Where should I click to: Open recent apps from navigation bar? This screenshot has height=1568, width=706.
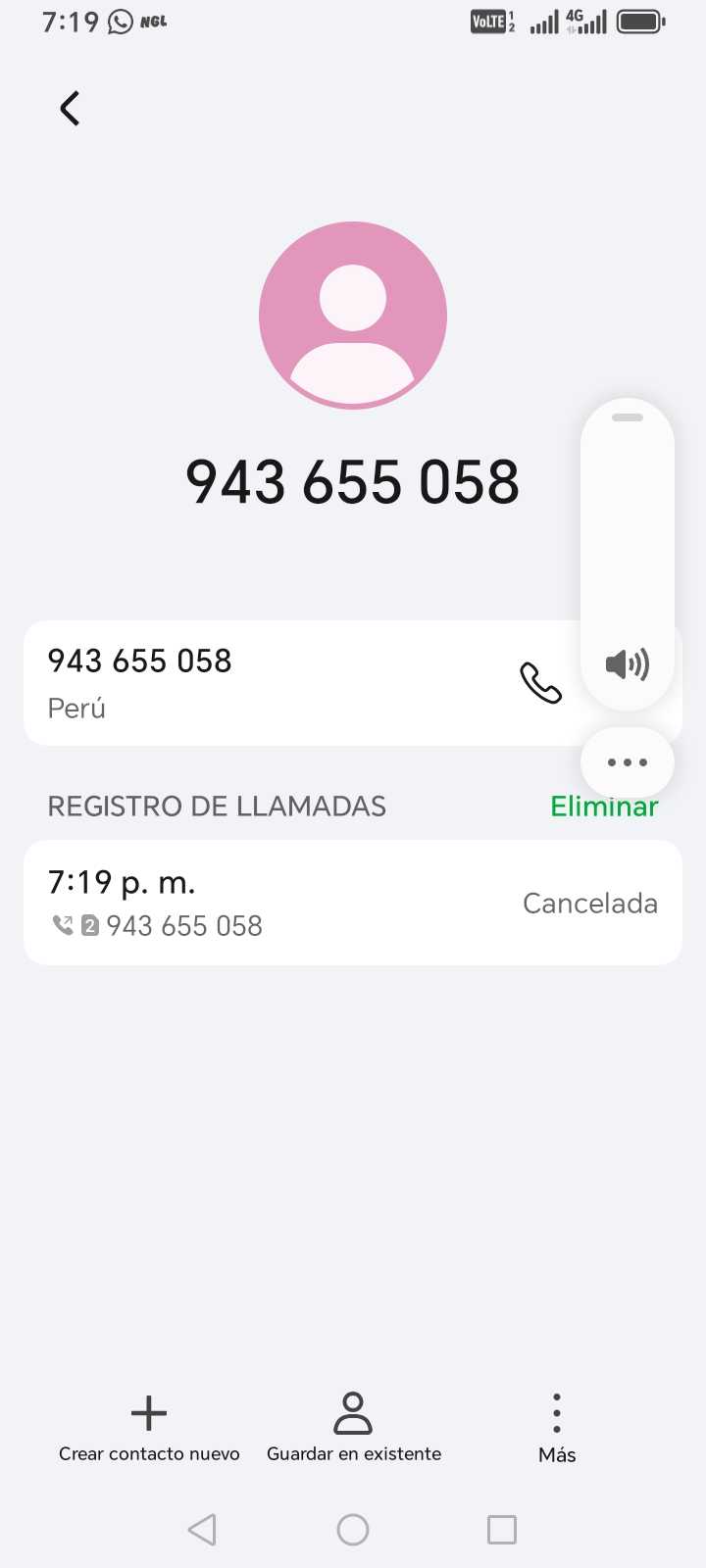pyautogui.click(x=501, y=1530)
